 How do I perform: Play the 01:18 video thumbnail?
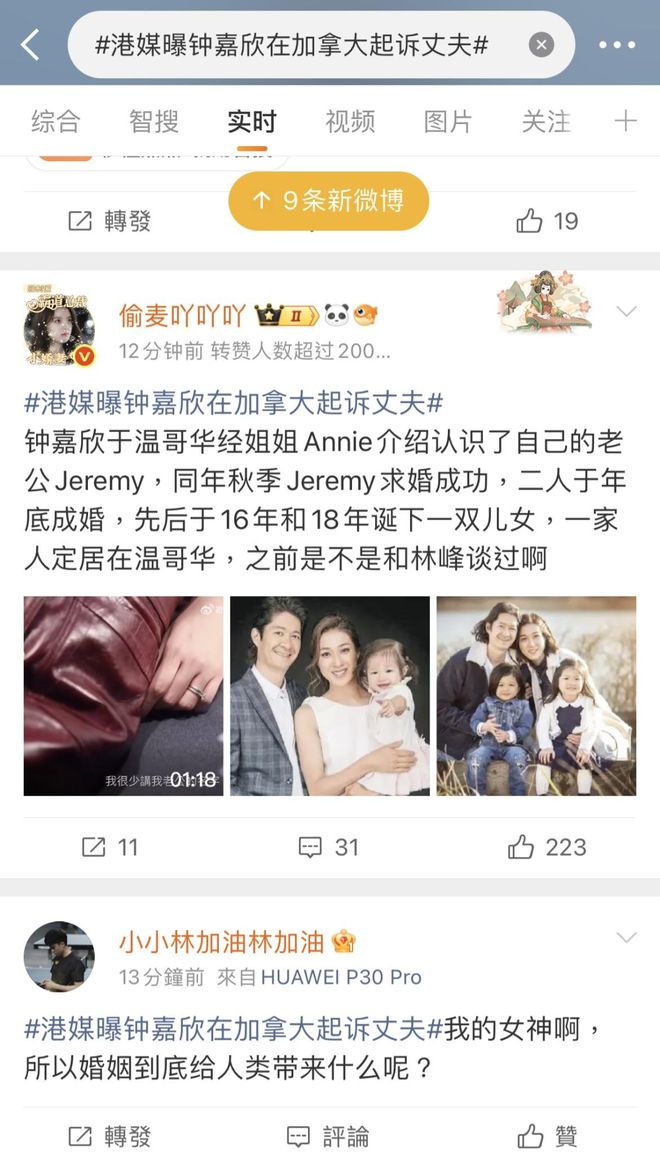(x=123, y=696)
